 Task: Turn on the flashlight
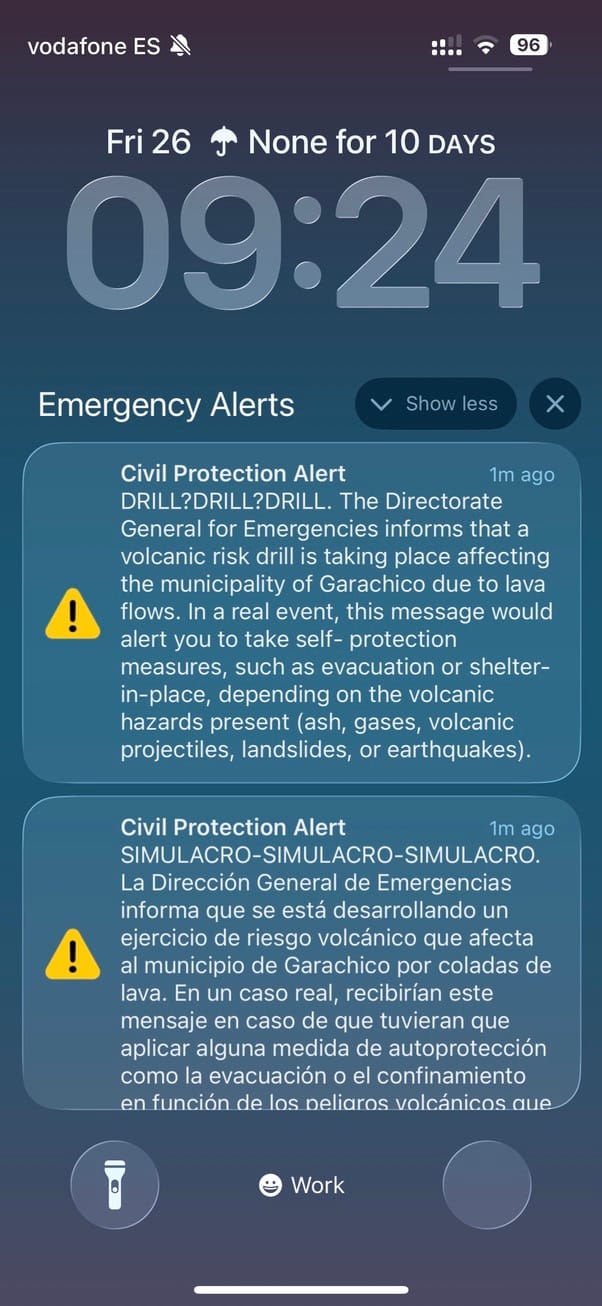coord(114,1185)
